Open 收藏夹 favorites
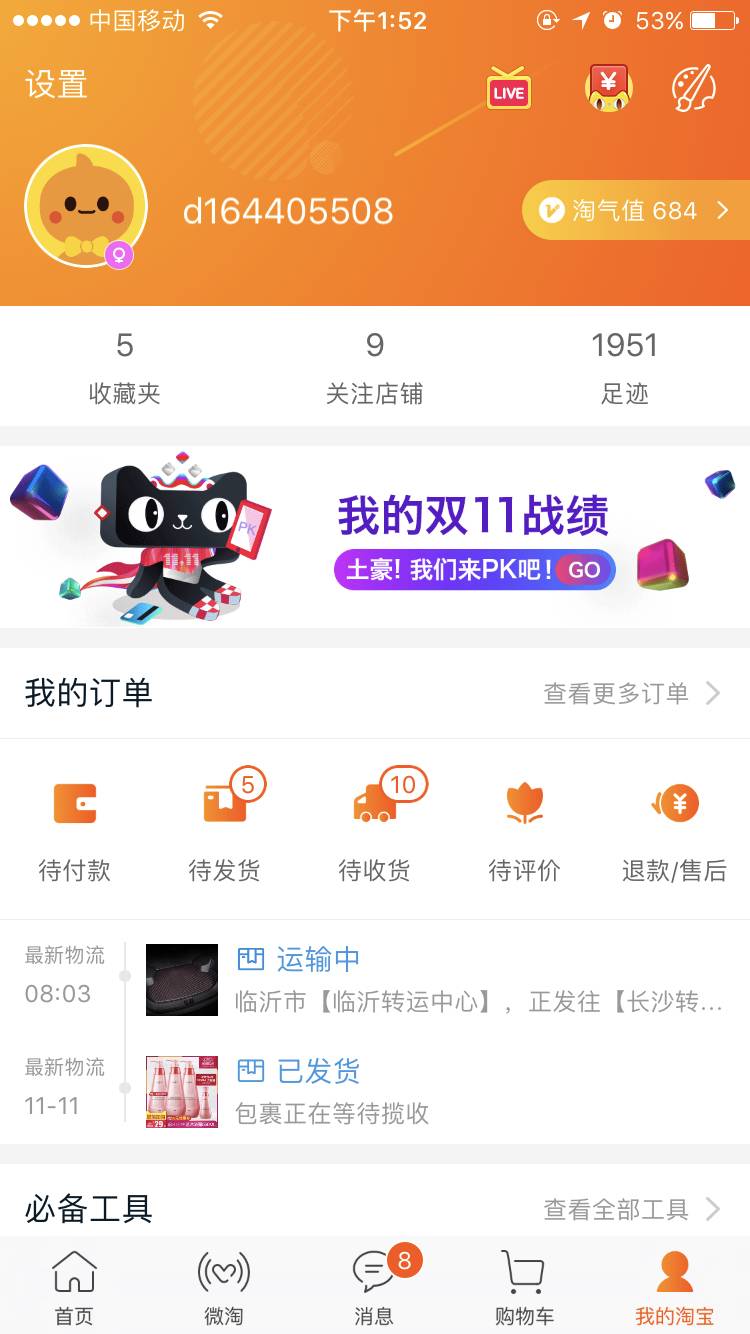 click(x=125, y=367)
